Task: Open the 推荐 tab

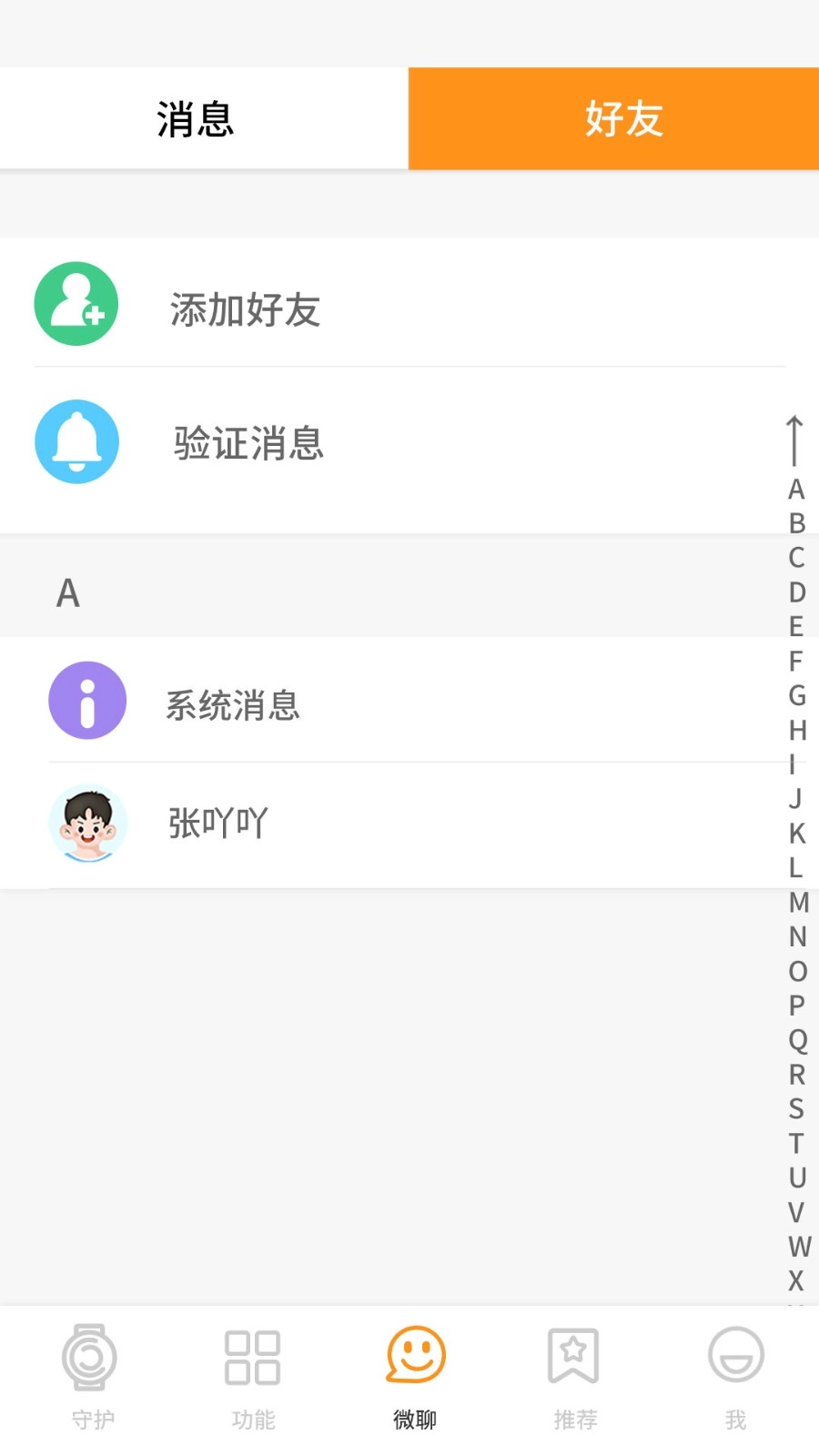Action: [x=574, y=1376]
